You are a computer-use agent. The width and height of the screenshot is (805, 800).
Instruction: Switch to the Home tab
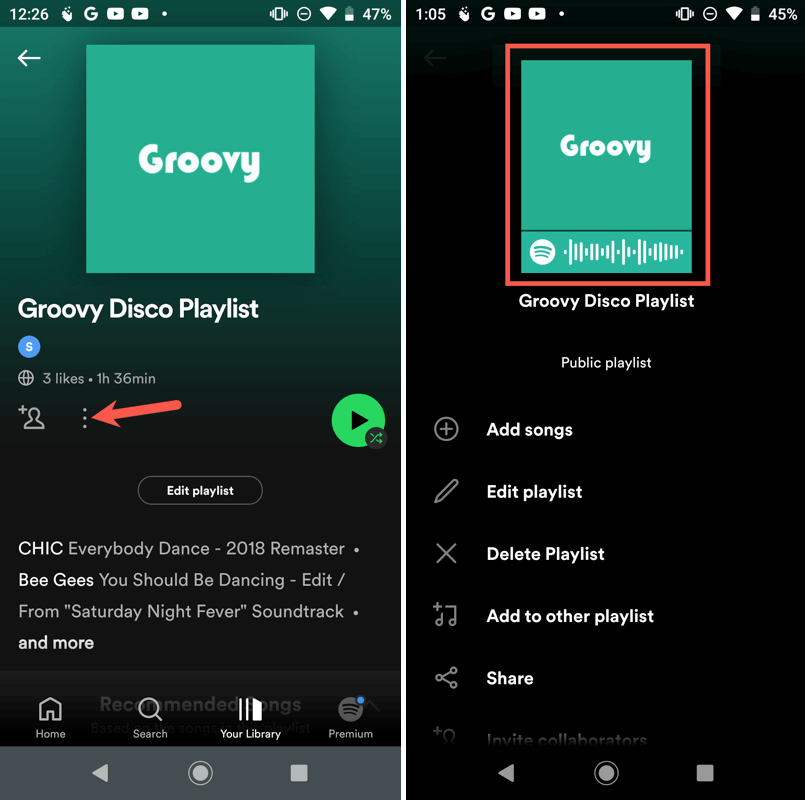50,718
